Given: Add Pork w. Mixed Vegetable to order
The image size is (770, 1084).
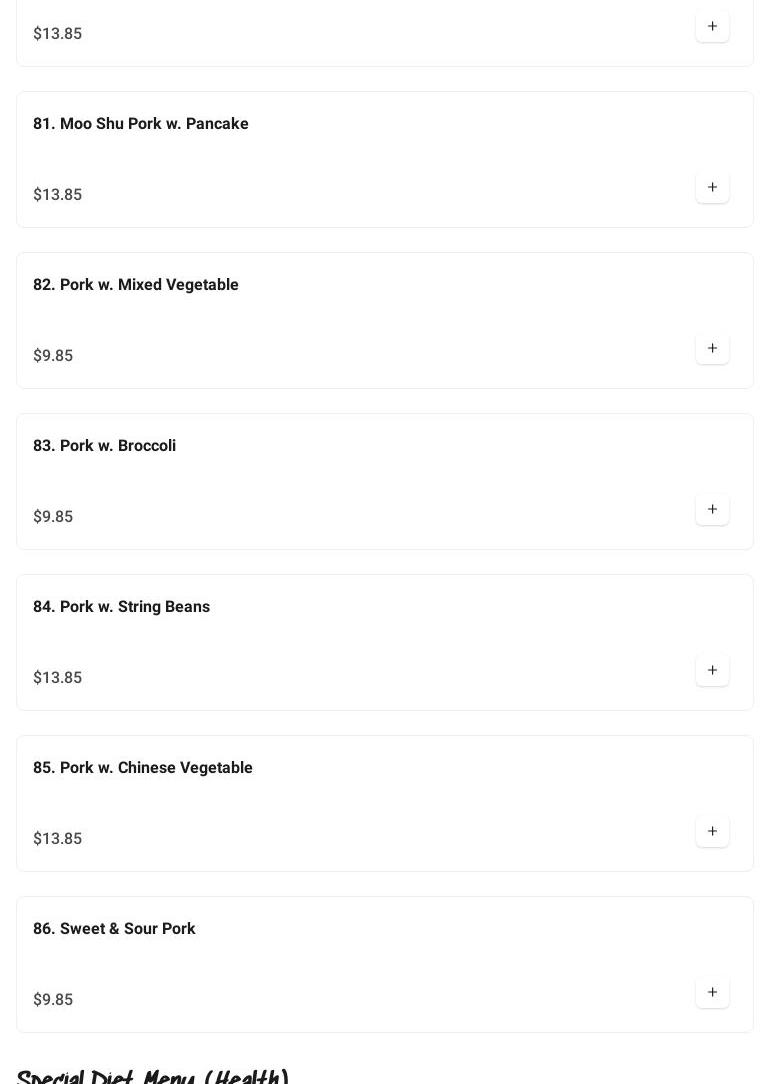Looking at the screenshot, I should tap(712, 348).
